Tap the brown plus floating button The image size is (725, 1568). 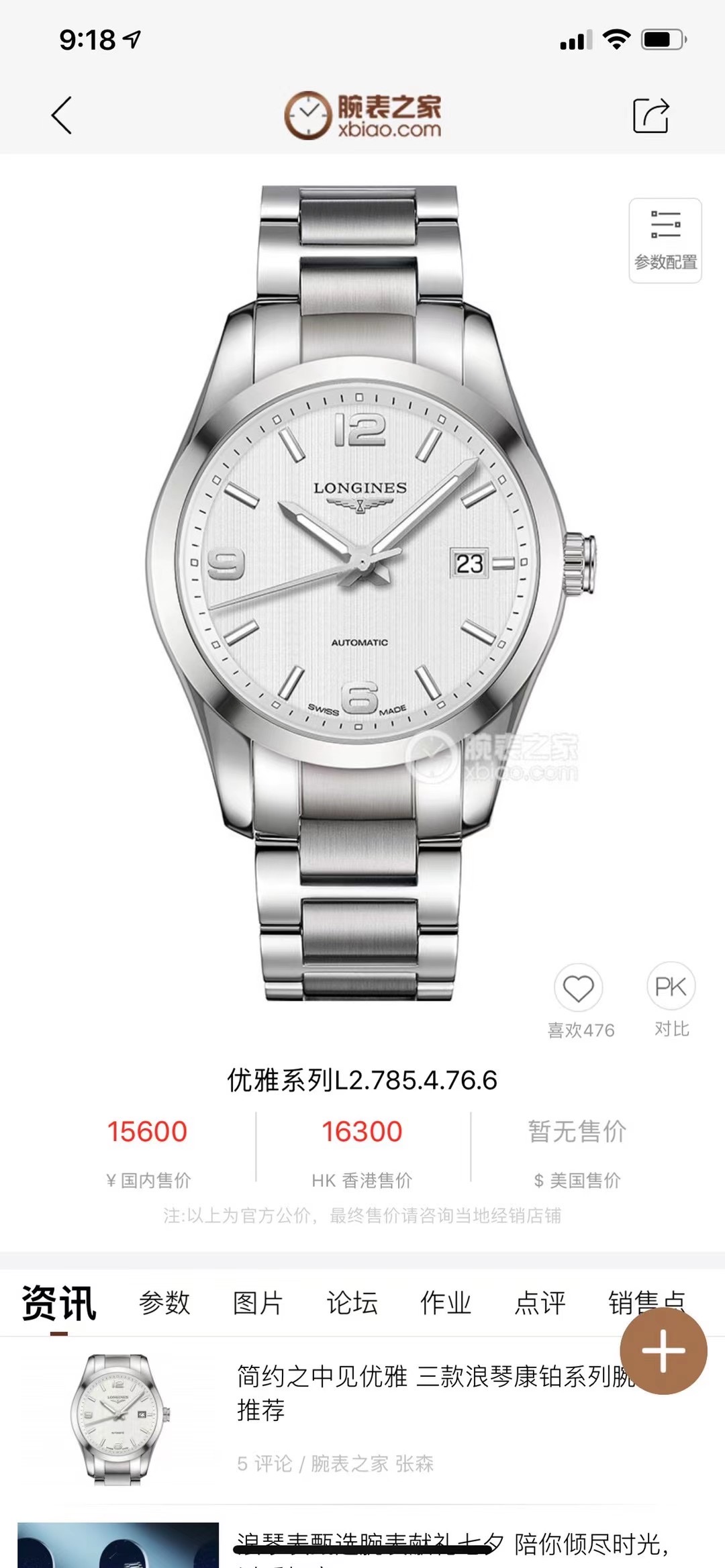tap(663, 1351)
